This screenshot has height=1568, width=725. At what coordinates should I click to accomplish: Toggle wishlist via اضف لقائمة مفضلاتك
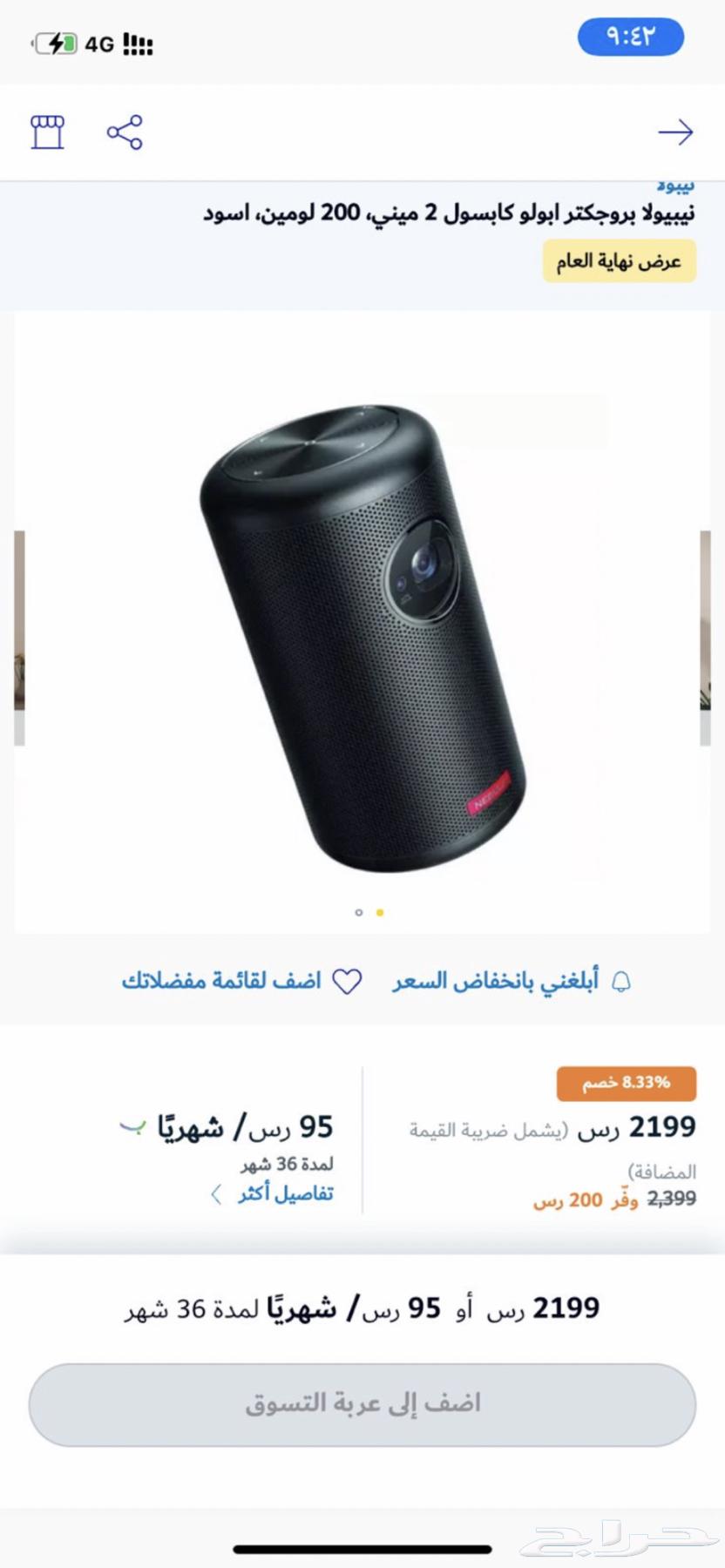[x=225, y=980]
